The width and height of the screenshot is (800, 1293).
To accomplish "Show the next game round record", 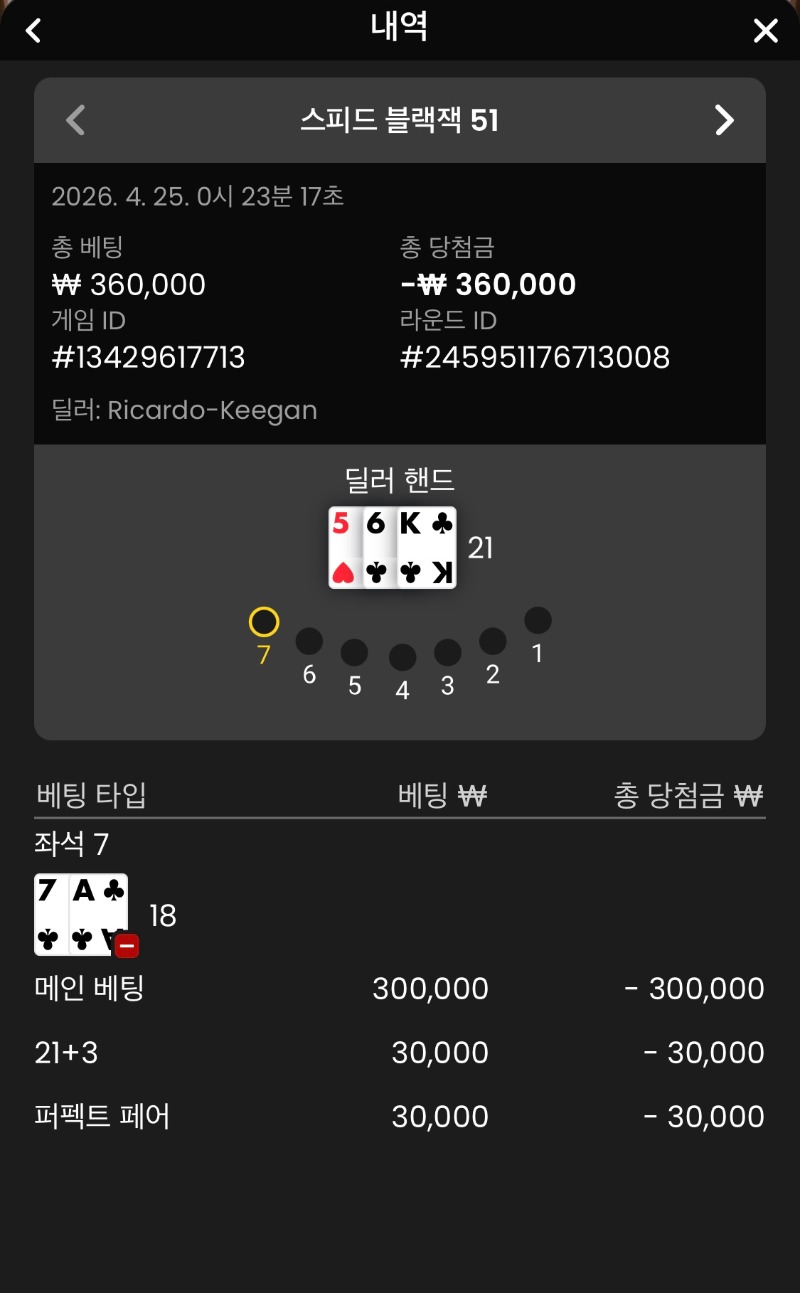I will click(724, 121).
